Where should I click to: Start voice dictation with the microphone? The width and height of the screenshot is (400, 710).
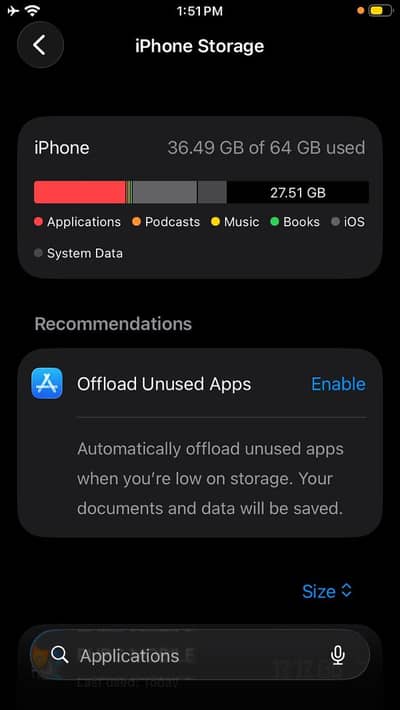pos(337,655)
